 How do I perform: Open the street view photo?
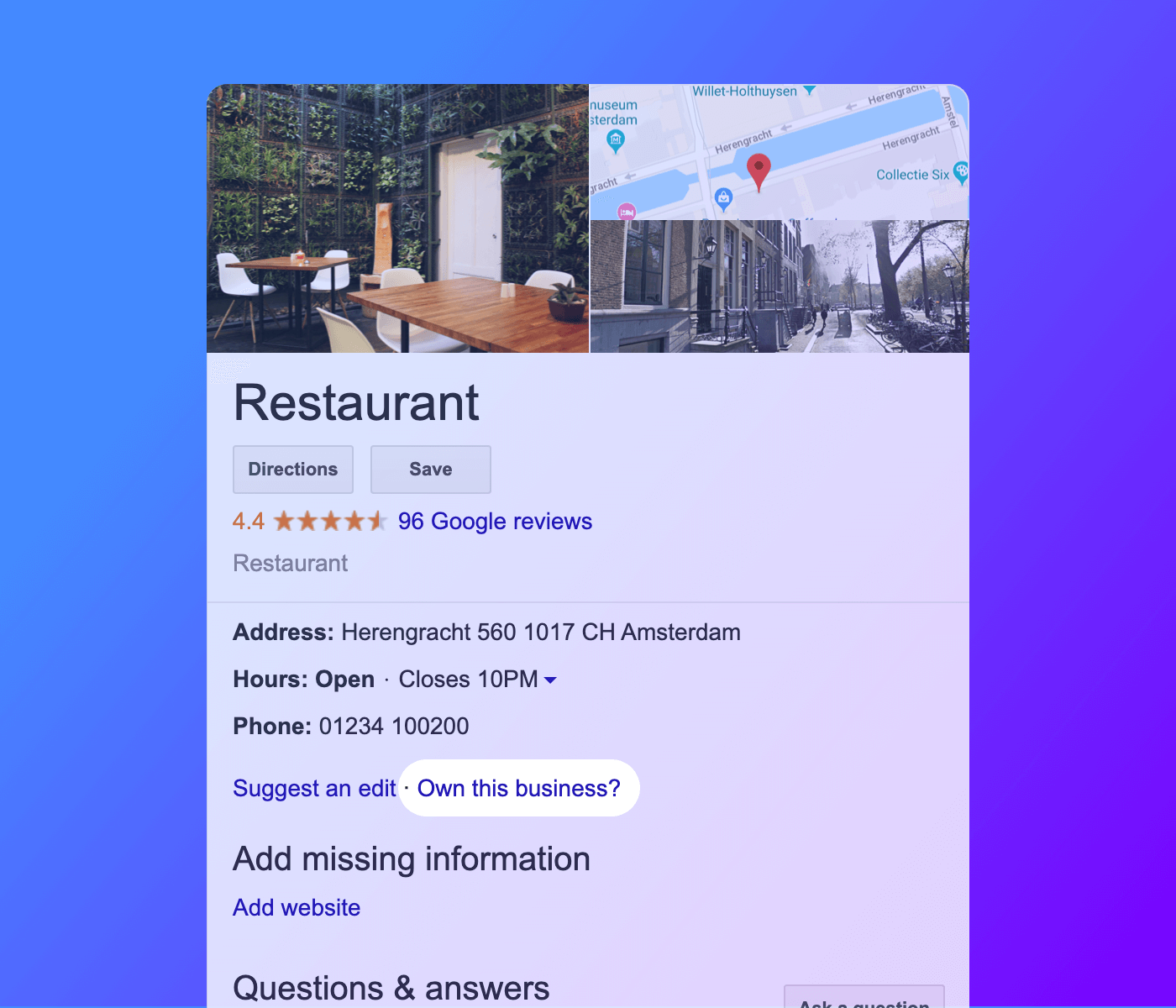[780, 286]
